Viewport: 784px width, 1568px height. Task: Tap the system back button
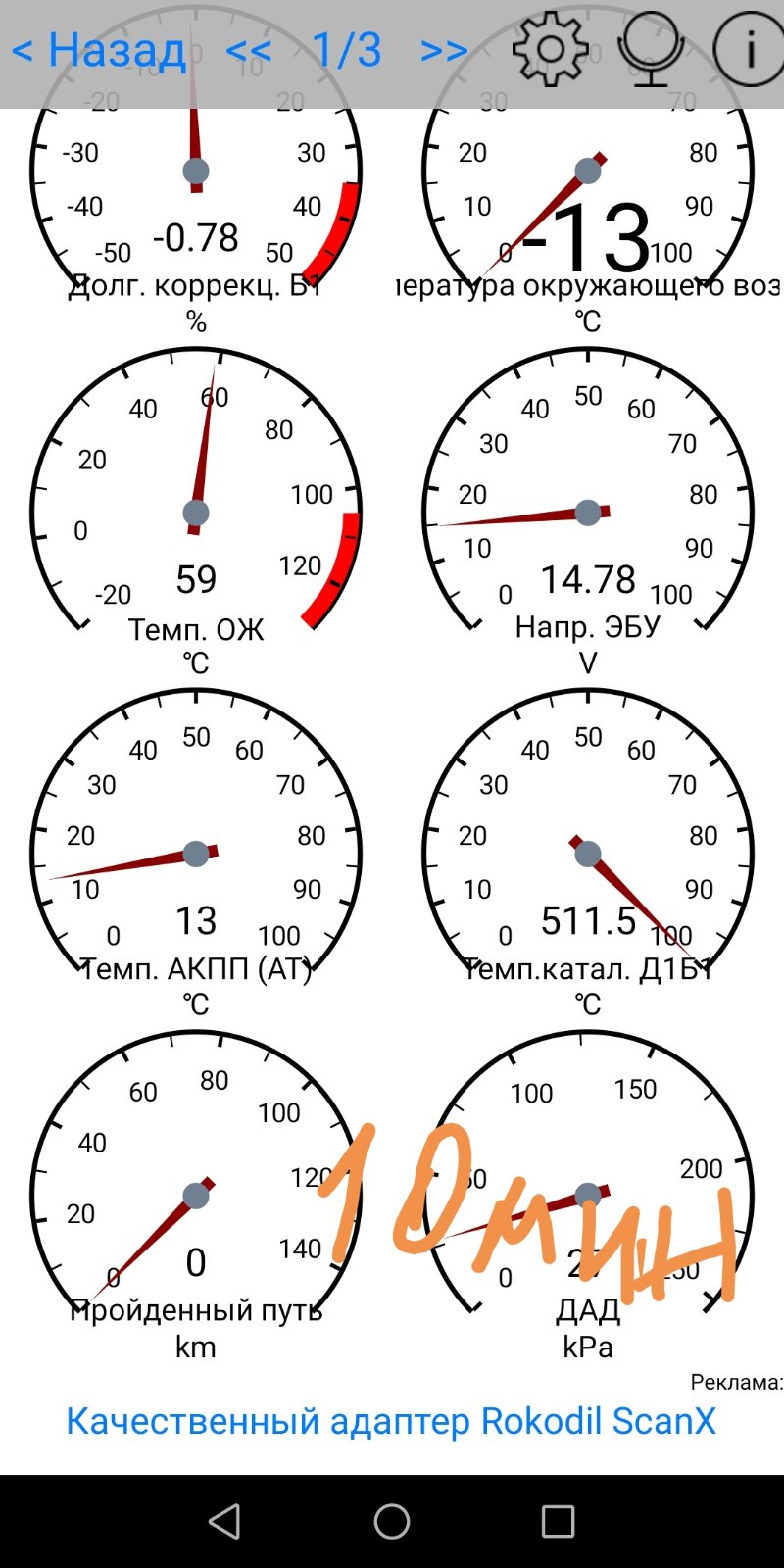click(225, 1521)
